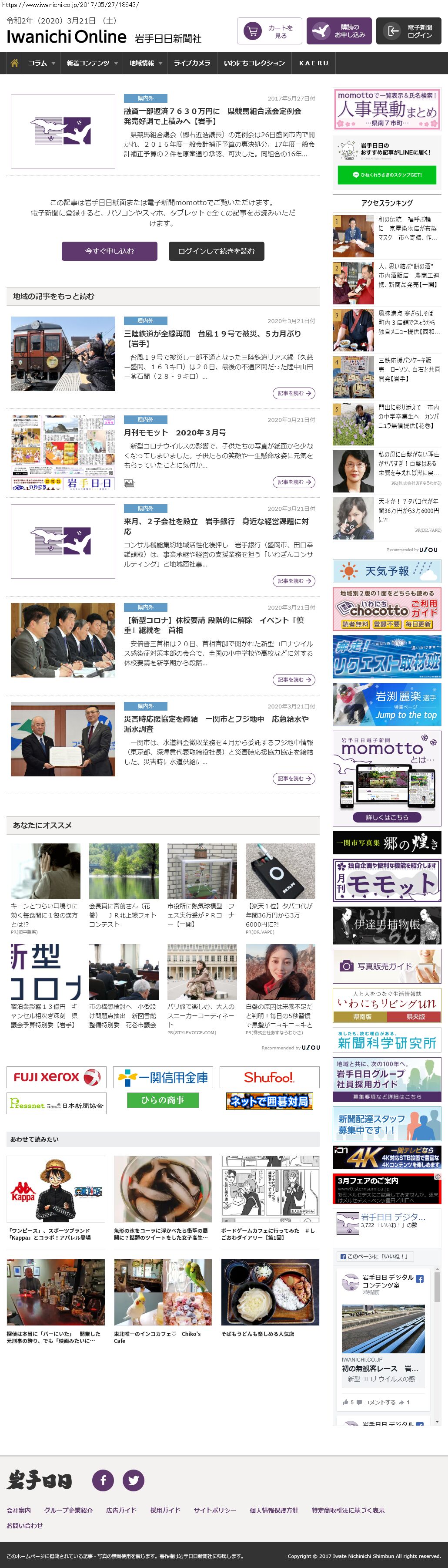This screenshot has width=448, height=1568.
Task: Expand the 地域情報 dropdown menu
Action: pyautogui.click(x=145, y=63)
